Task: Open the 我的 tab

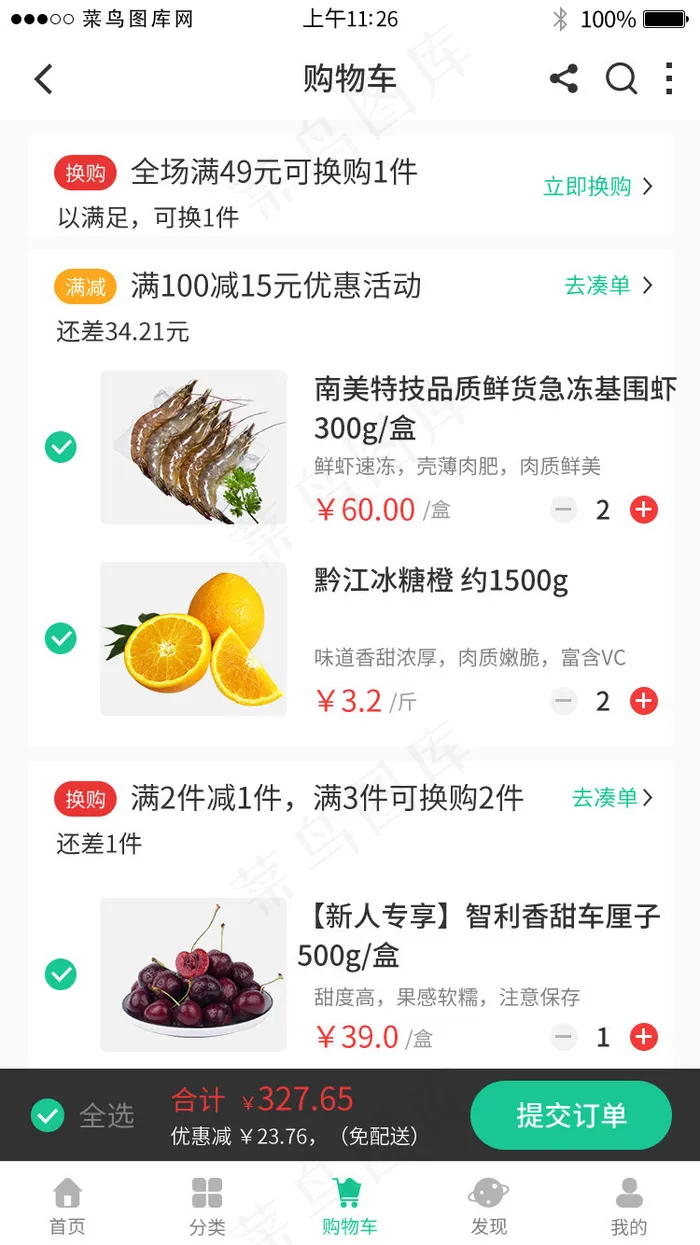Action: click(x=629, y=1205)
